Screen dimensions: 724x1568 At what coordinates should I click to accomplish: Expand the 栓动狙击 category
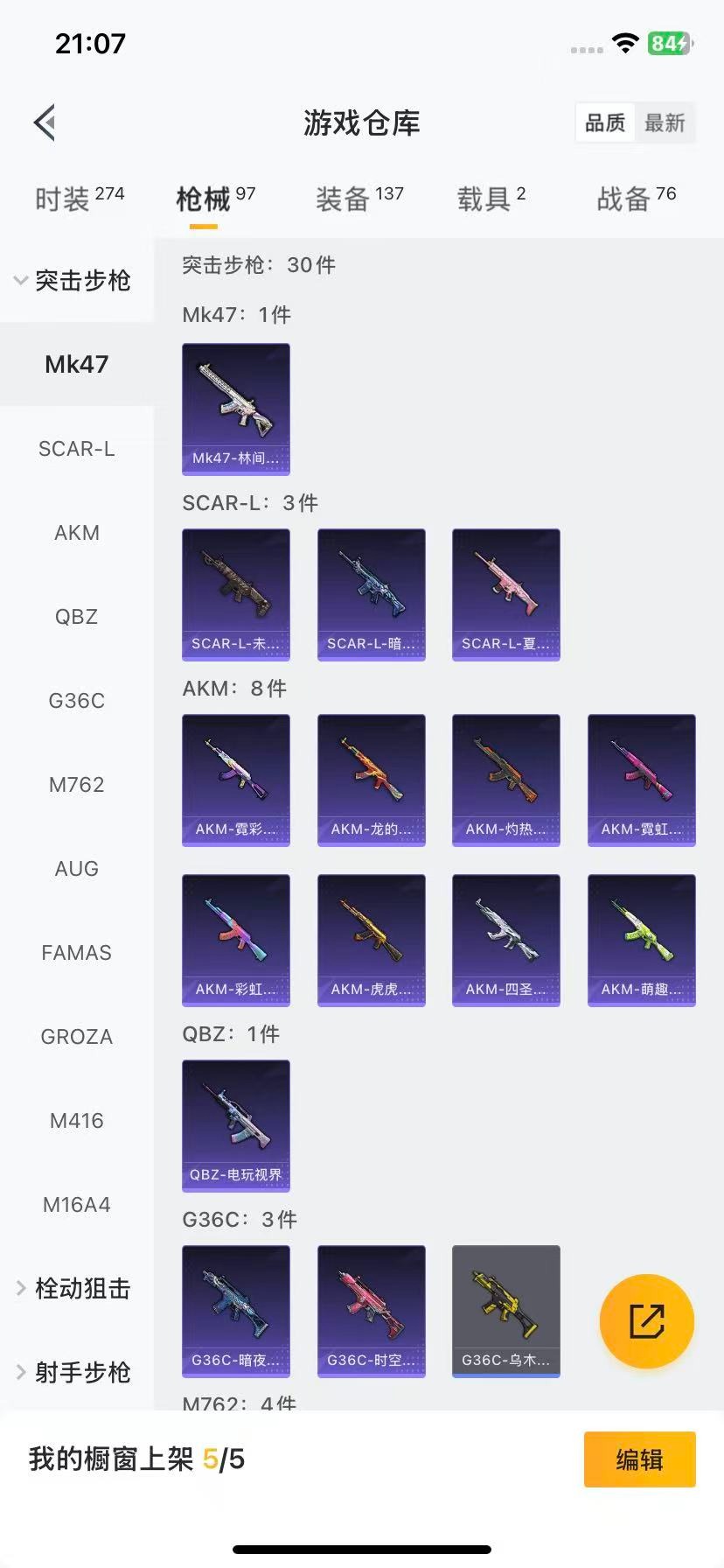point(73,1289)
